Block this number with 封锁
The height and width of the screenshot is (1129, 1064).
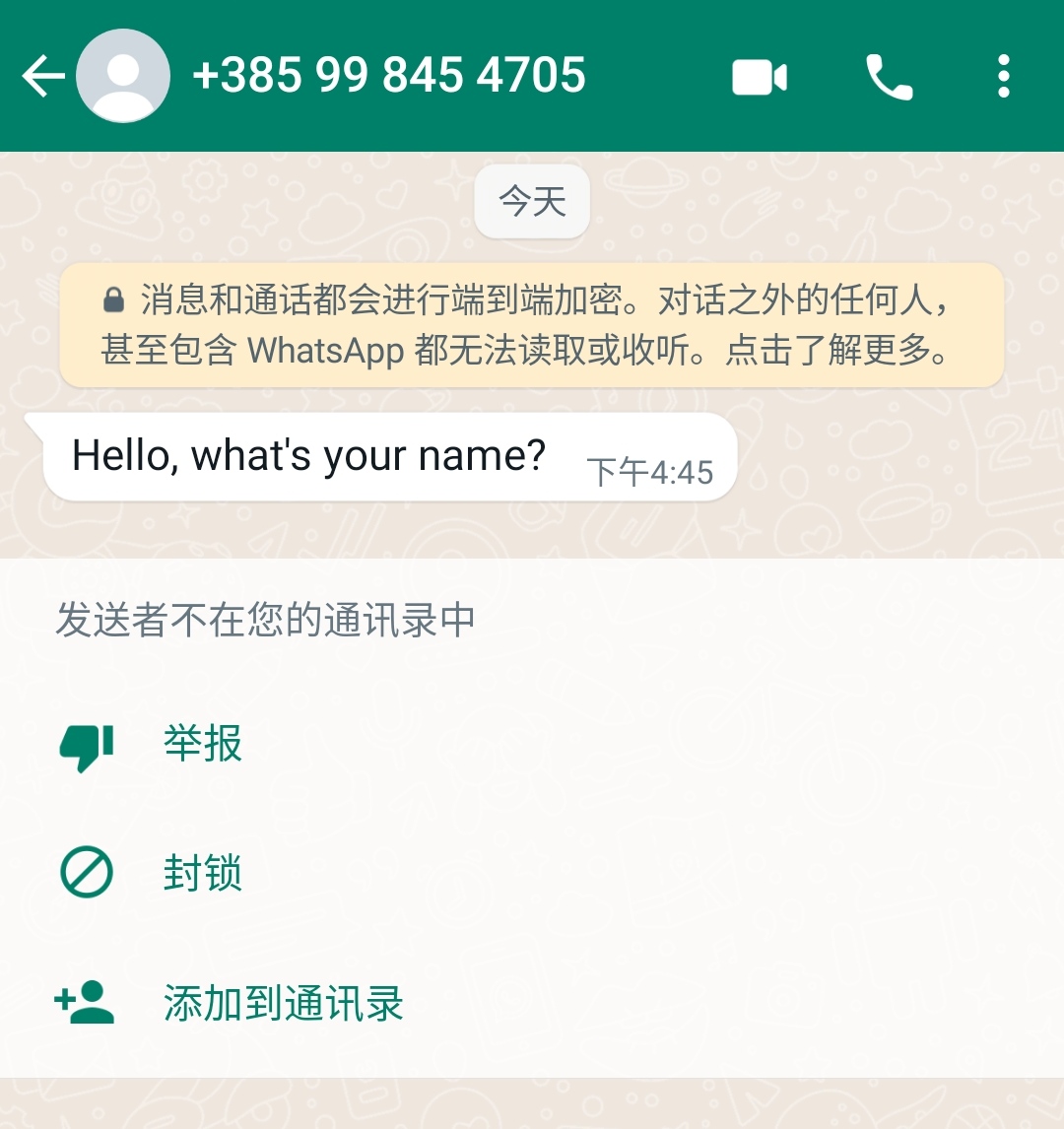(x=202, y=873)
